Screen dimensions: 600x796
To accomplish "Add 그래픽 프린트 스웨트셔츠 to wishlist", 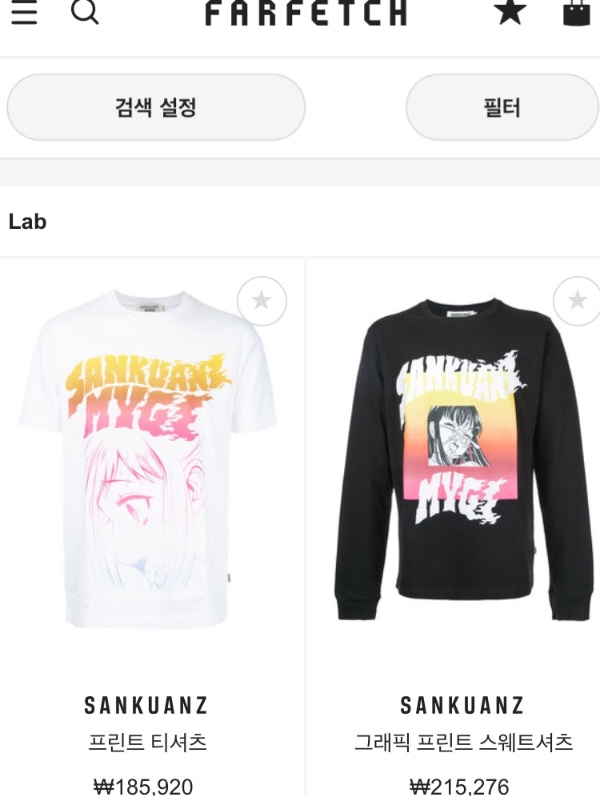I will tap(577, 301).
